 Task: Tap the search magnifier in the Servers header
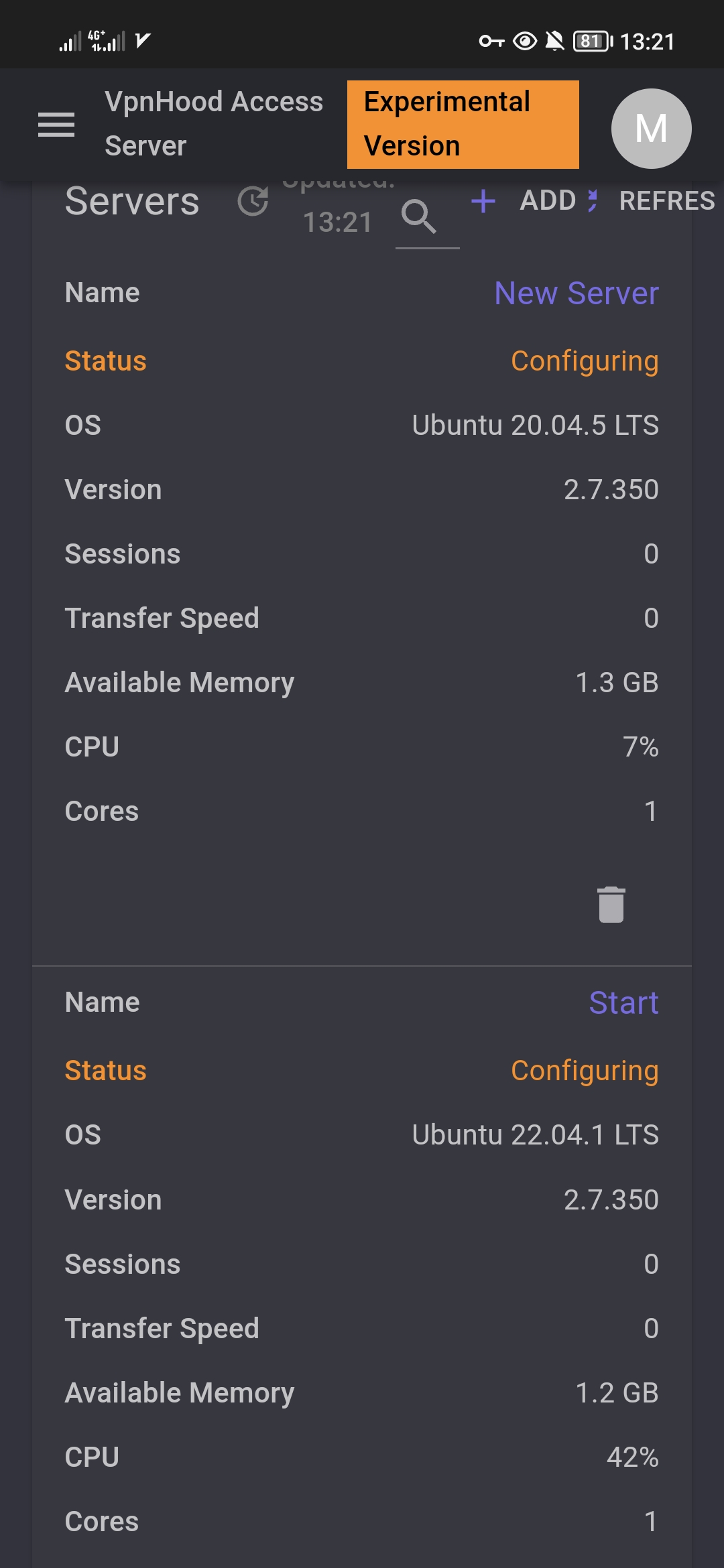(x=419, y=216)
